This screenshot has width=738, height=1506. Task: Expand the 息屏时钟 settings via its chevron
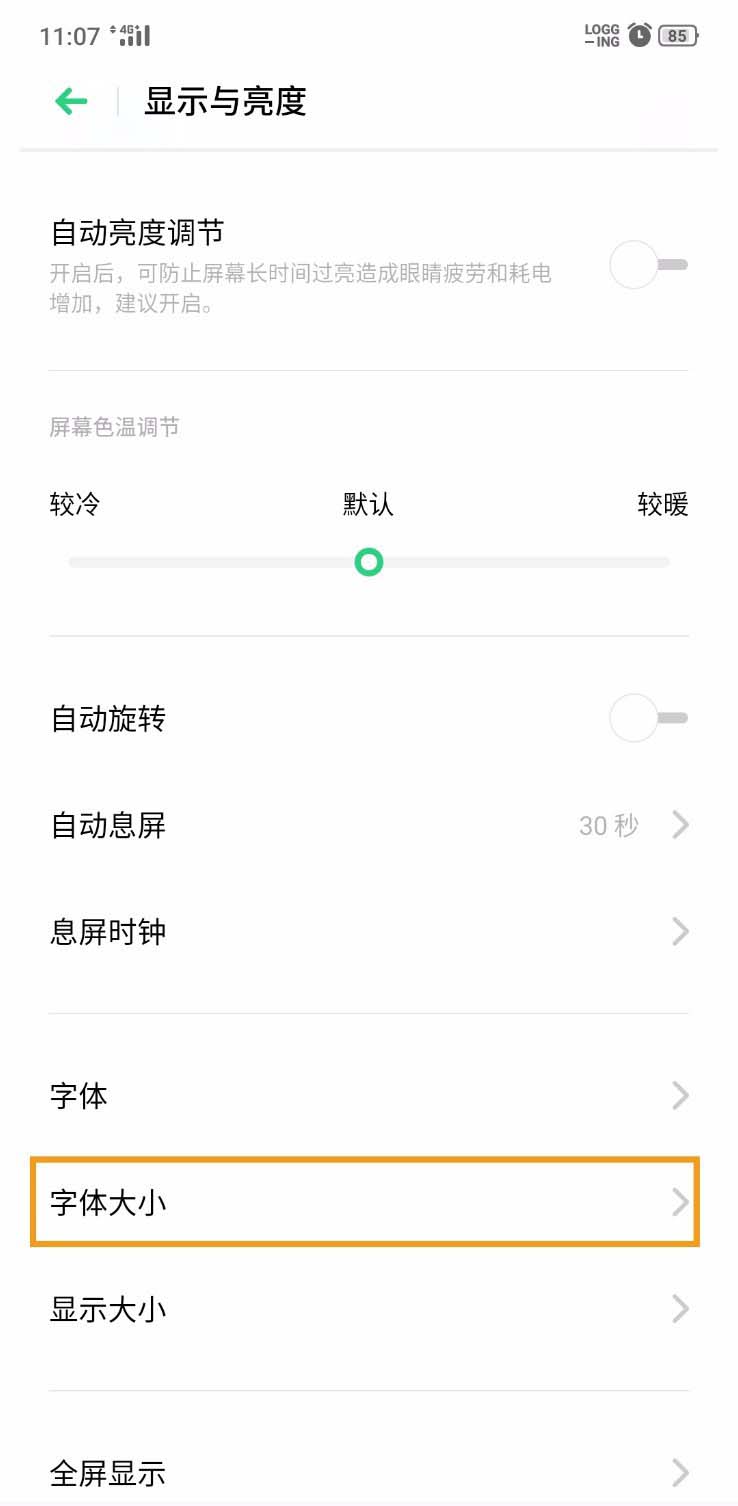click(681, 931)
